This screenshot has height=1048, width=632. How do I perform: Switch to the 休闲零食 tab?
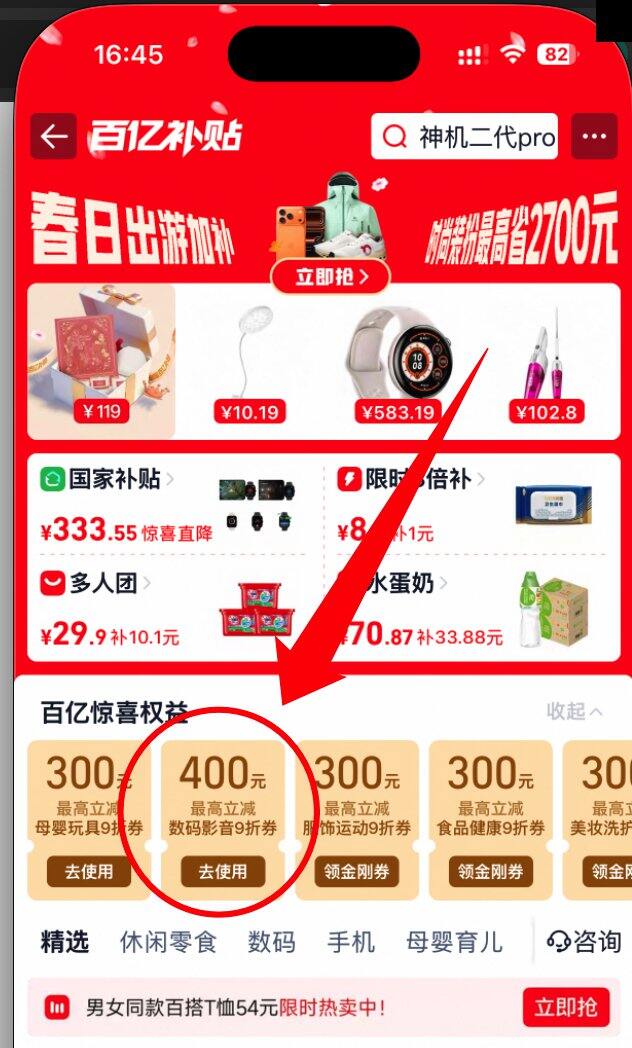click(x=168, y=942)
